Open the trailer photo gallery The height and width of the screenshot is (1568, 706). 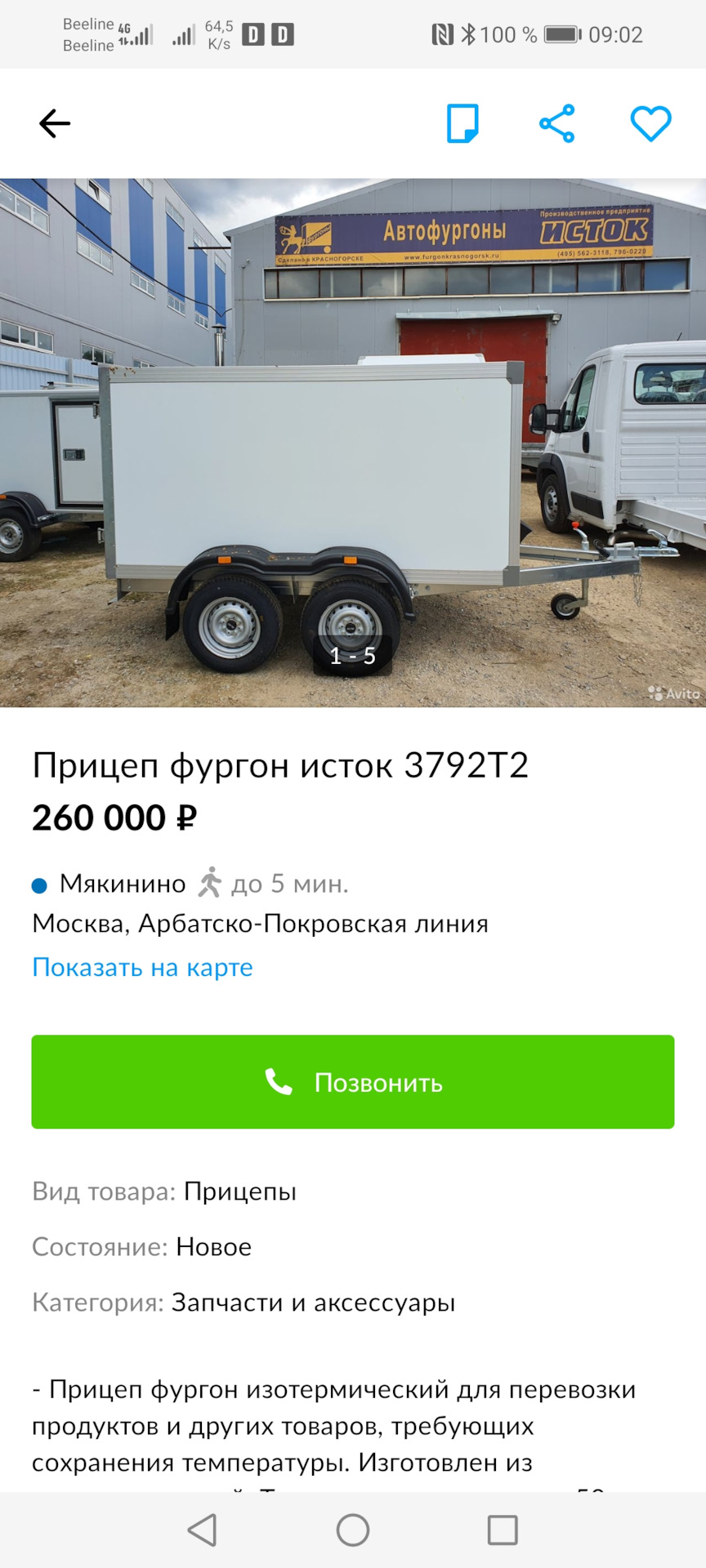(353, 443)
